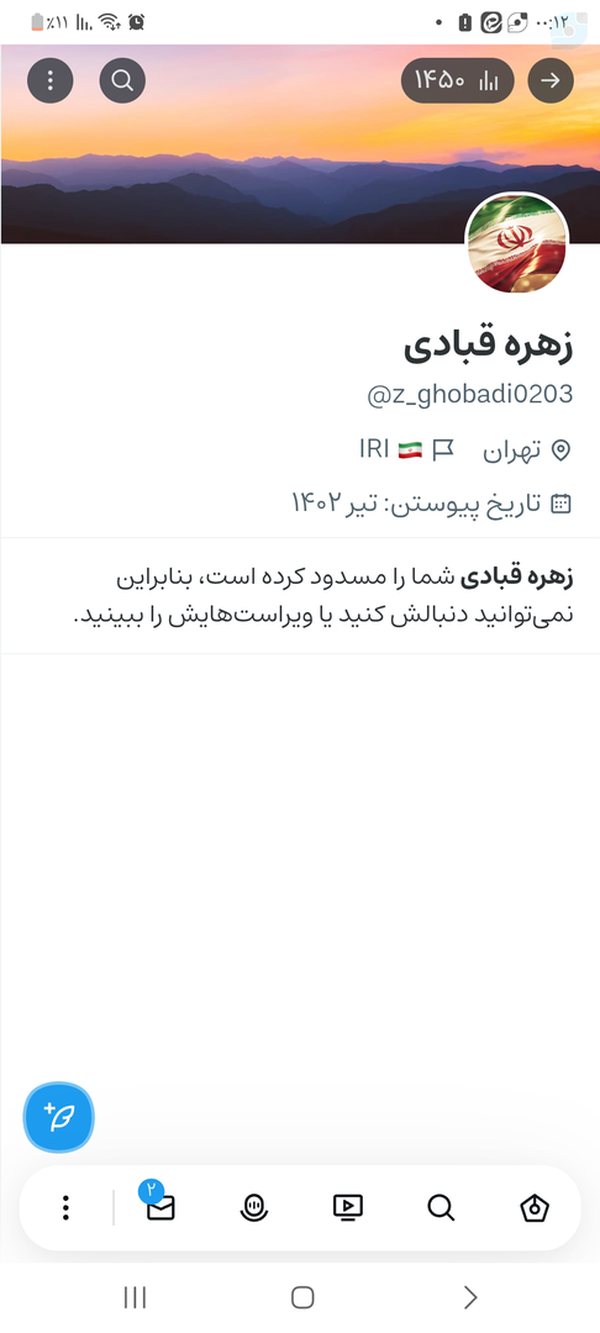Open recent apps from navigation bar
This screenshot has width=600, height=1333.
[134, 1298]
